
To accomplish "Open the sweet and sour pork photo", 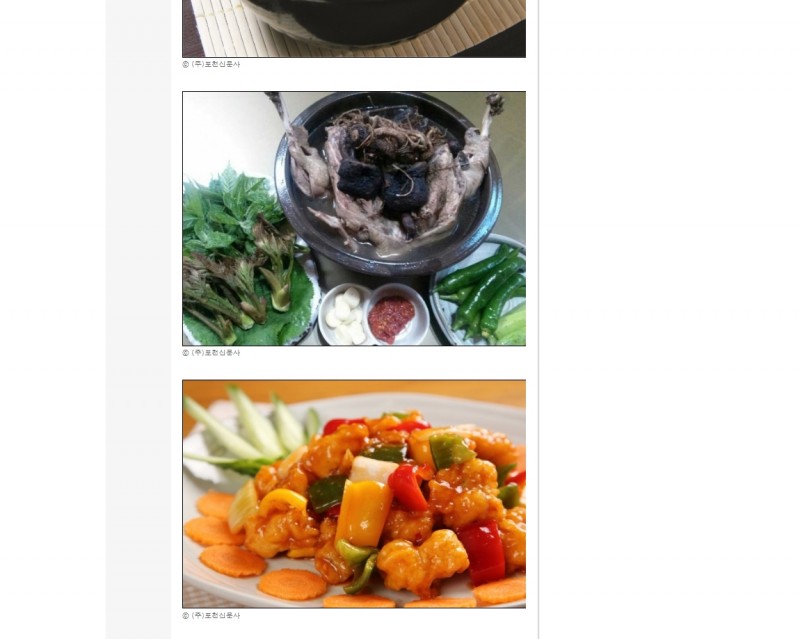I will [x=353, y=493].
